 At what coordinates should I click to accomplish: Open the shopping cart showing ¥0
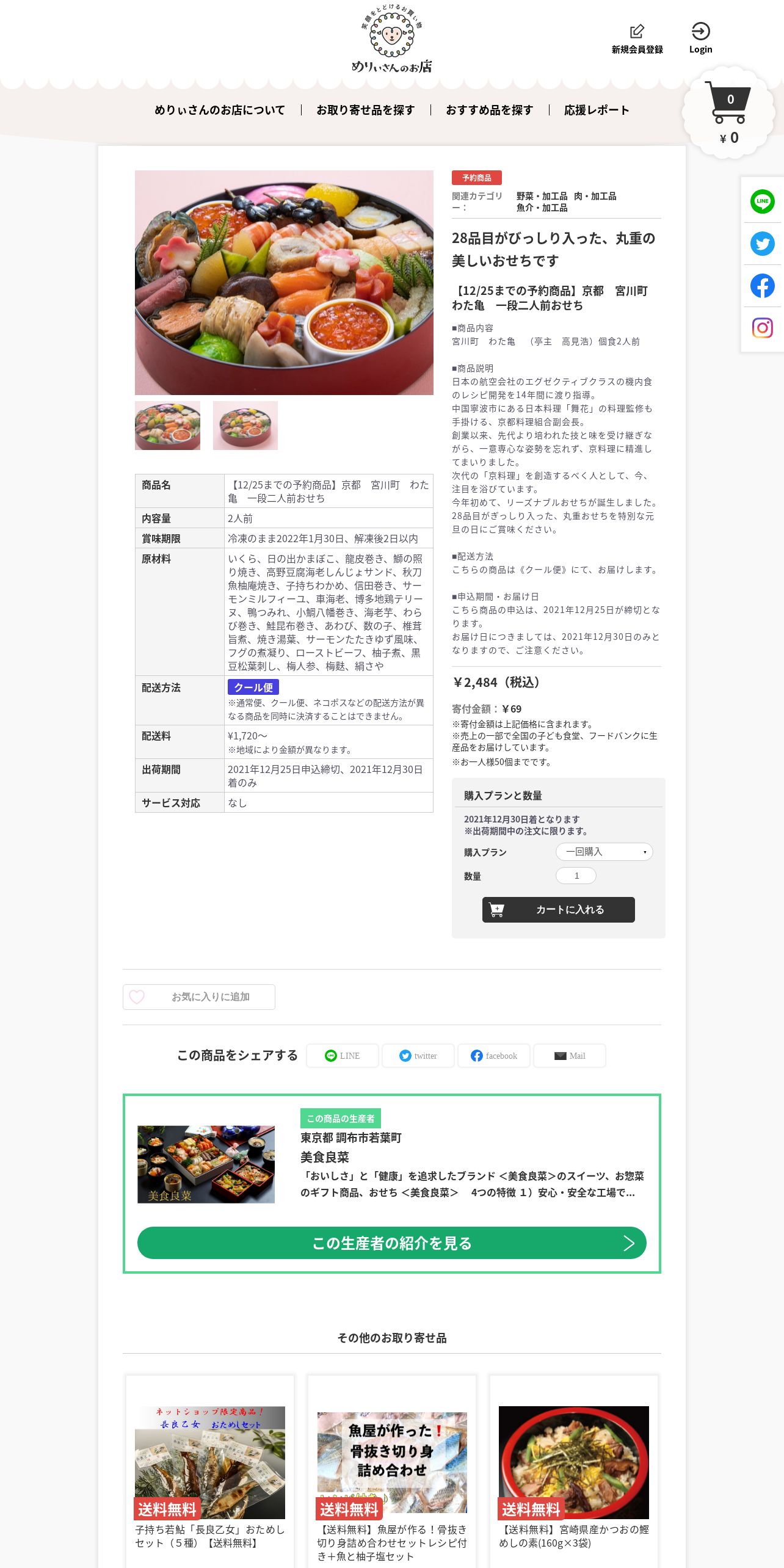point(728,113)
